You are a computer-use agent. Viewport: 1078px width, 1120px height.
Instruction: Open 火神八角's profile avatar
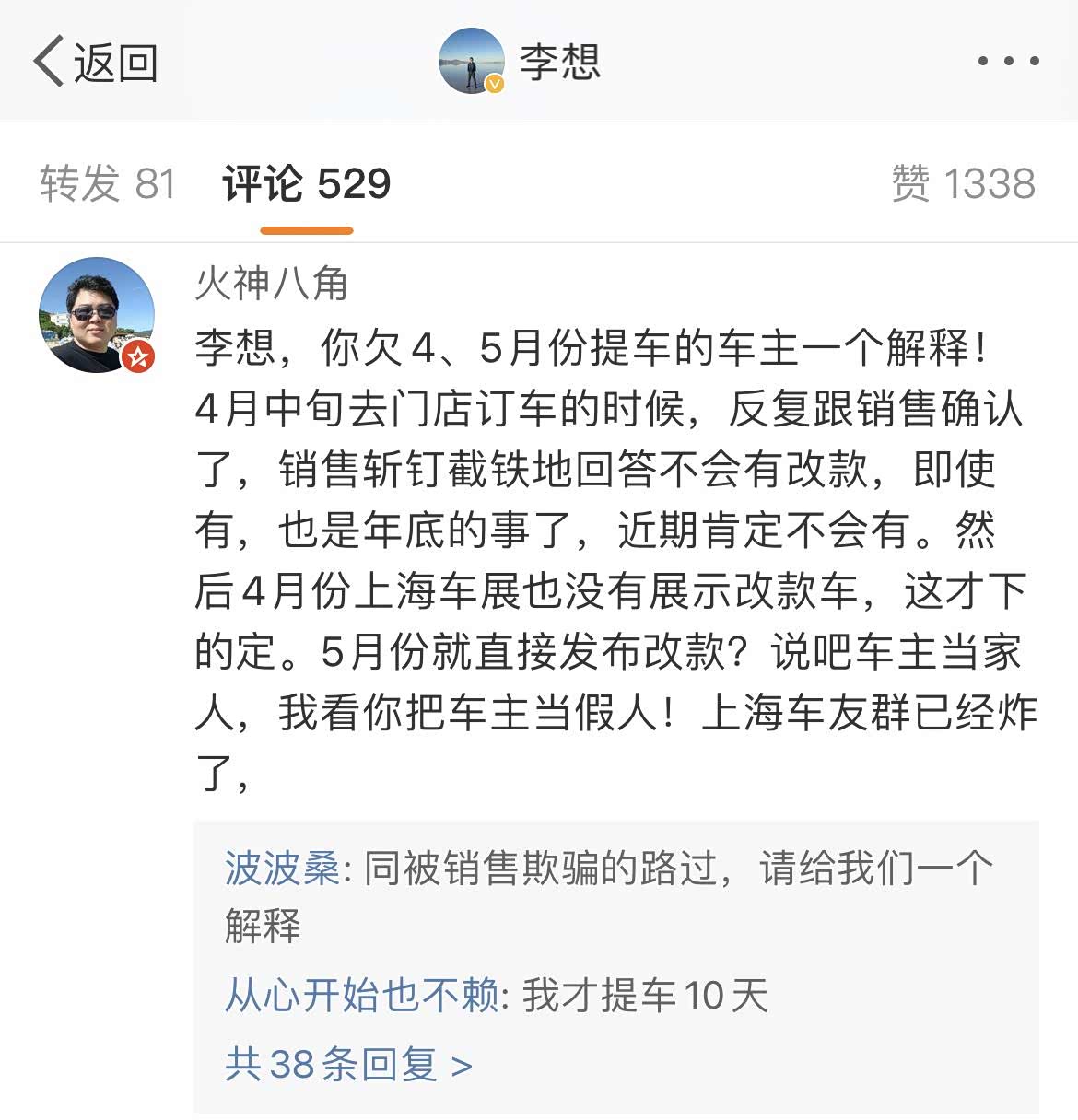pyautogui.click(x=96, y=315)
